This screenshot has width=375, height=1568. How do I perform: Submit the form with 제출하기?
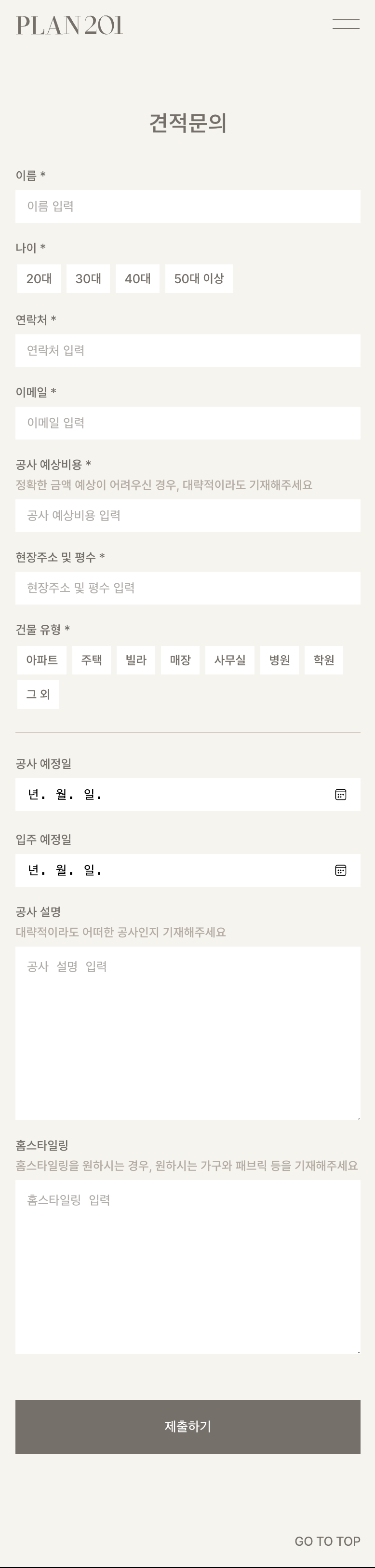[x=187, y=1427]
